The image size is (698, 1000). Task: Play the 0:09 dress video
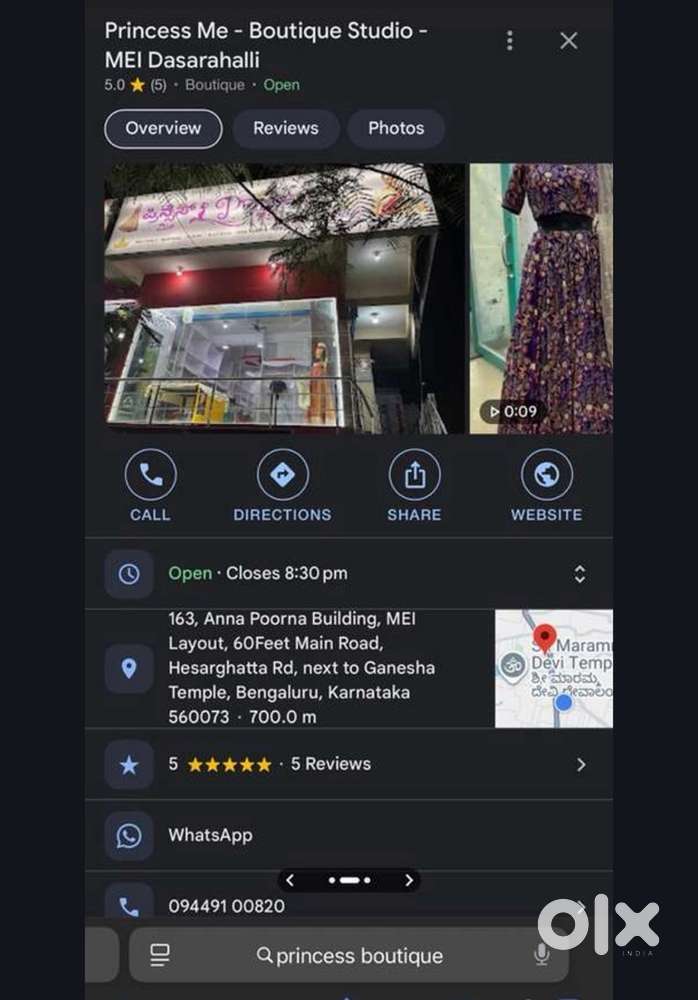540,298
